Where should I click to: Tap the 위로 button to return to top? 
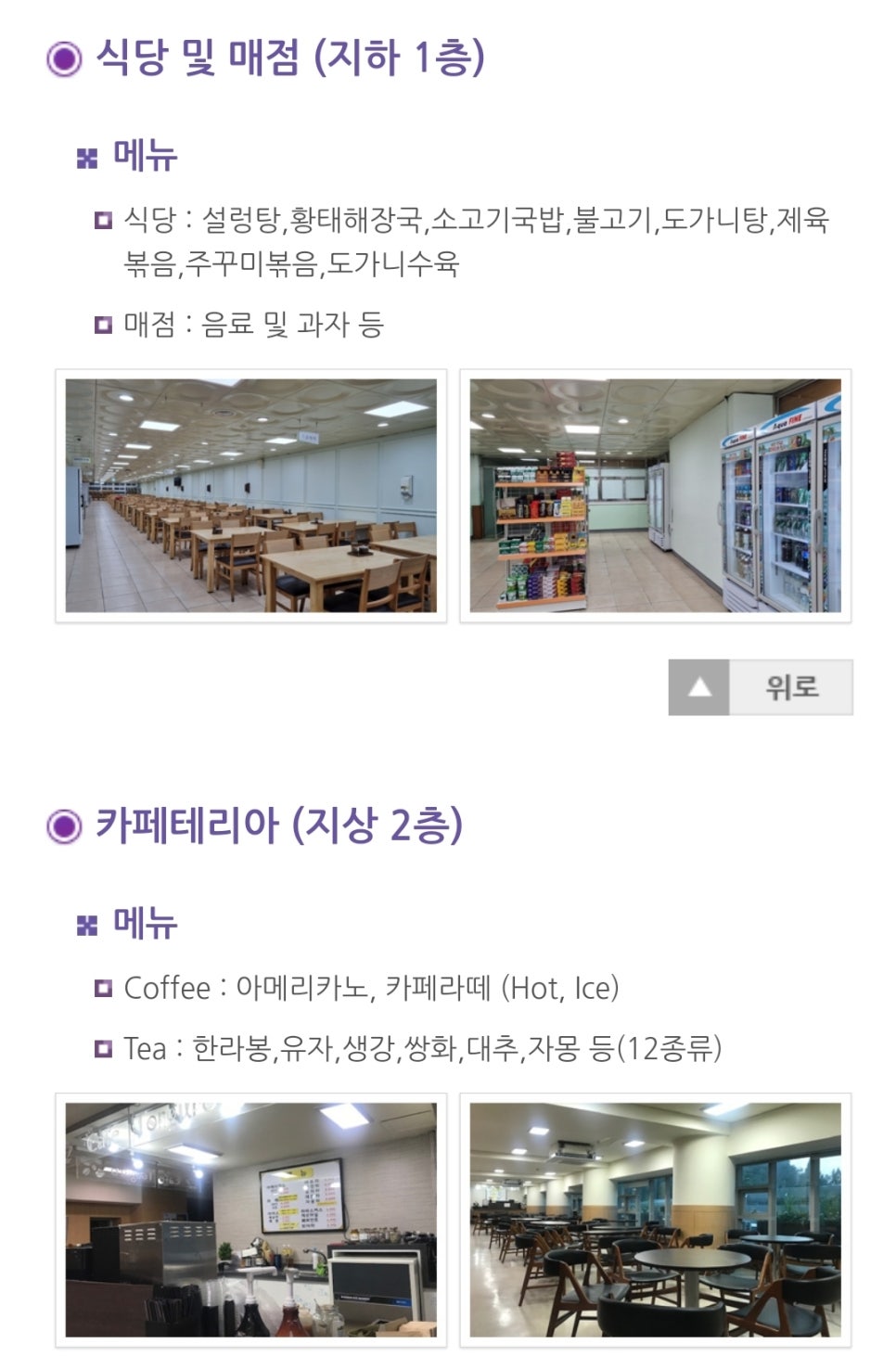(x=760, y=687)
